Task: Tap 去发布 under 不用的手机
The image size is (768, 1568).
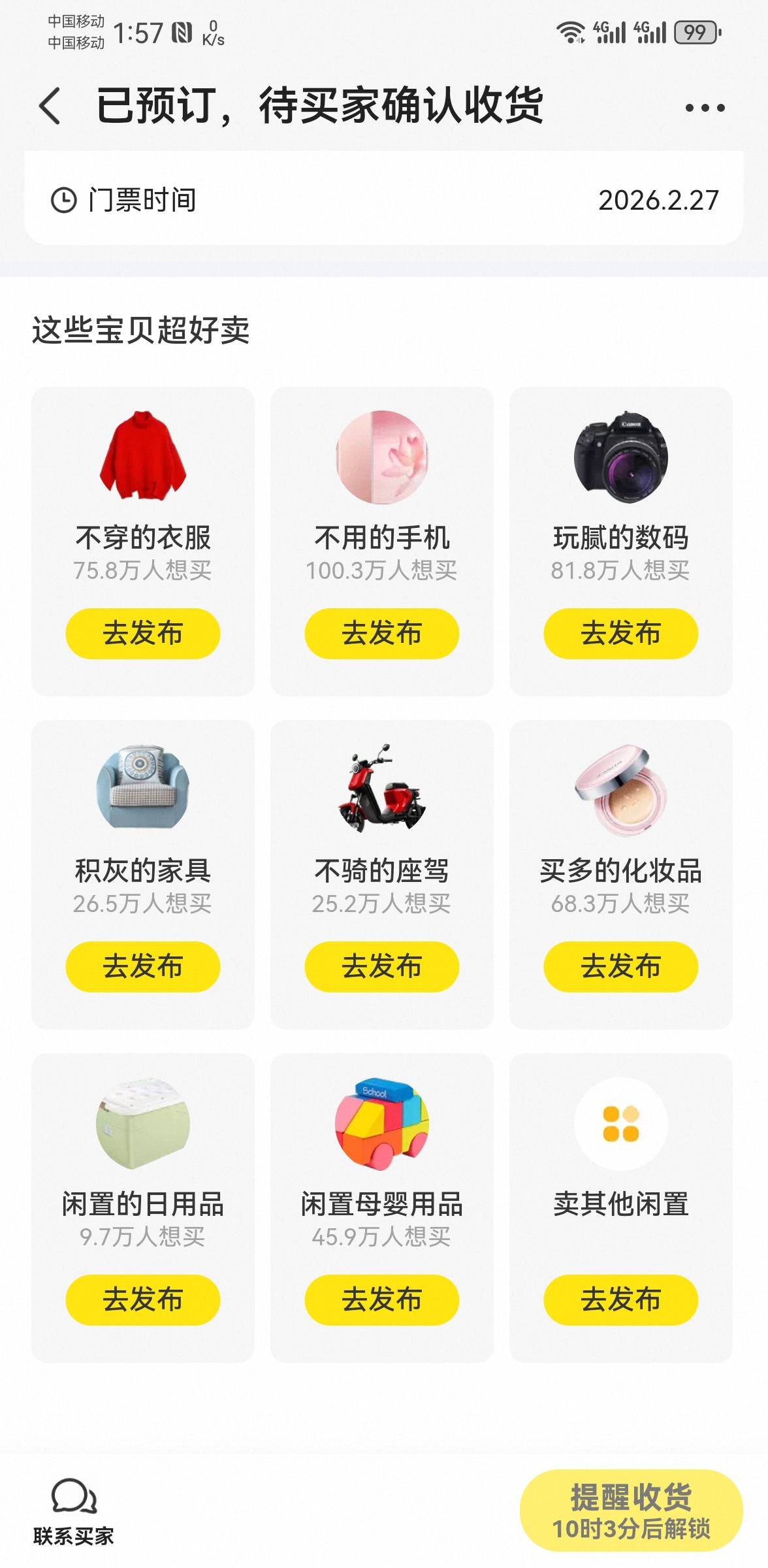Action: [x=382, y=633]
